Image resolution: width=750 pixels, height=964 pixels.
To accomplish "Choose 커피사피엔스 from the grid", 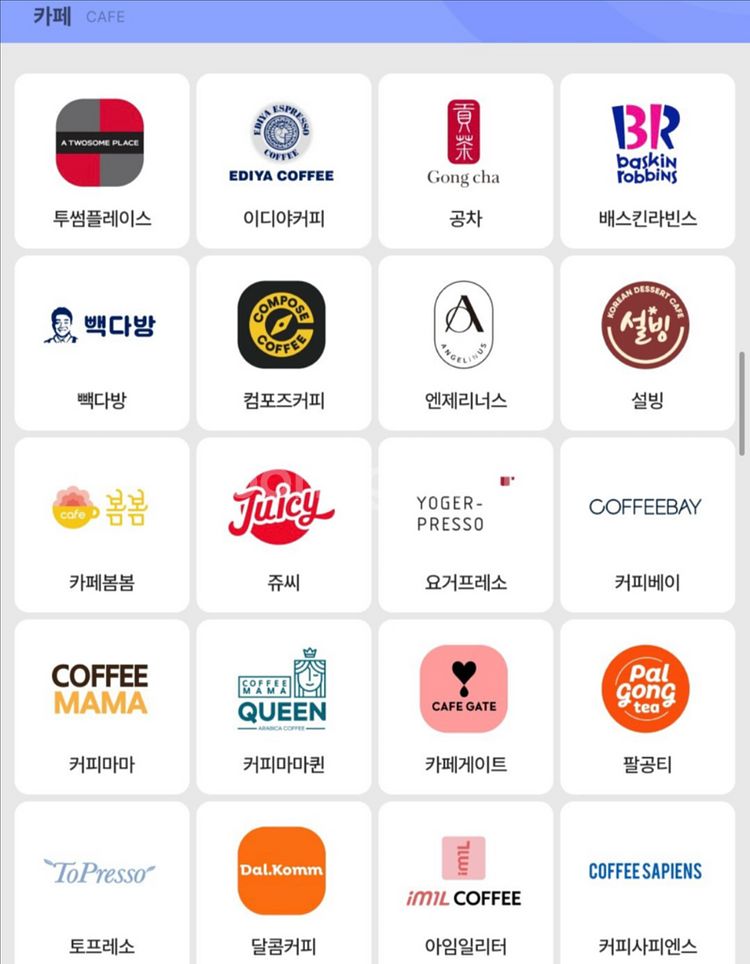I will click(647, 885).
